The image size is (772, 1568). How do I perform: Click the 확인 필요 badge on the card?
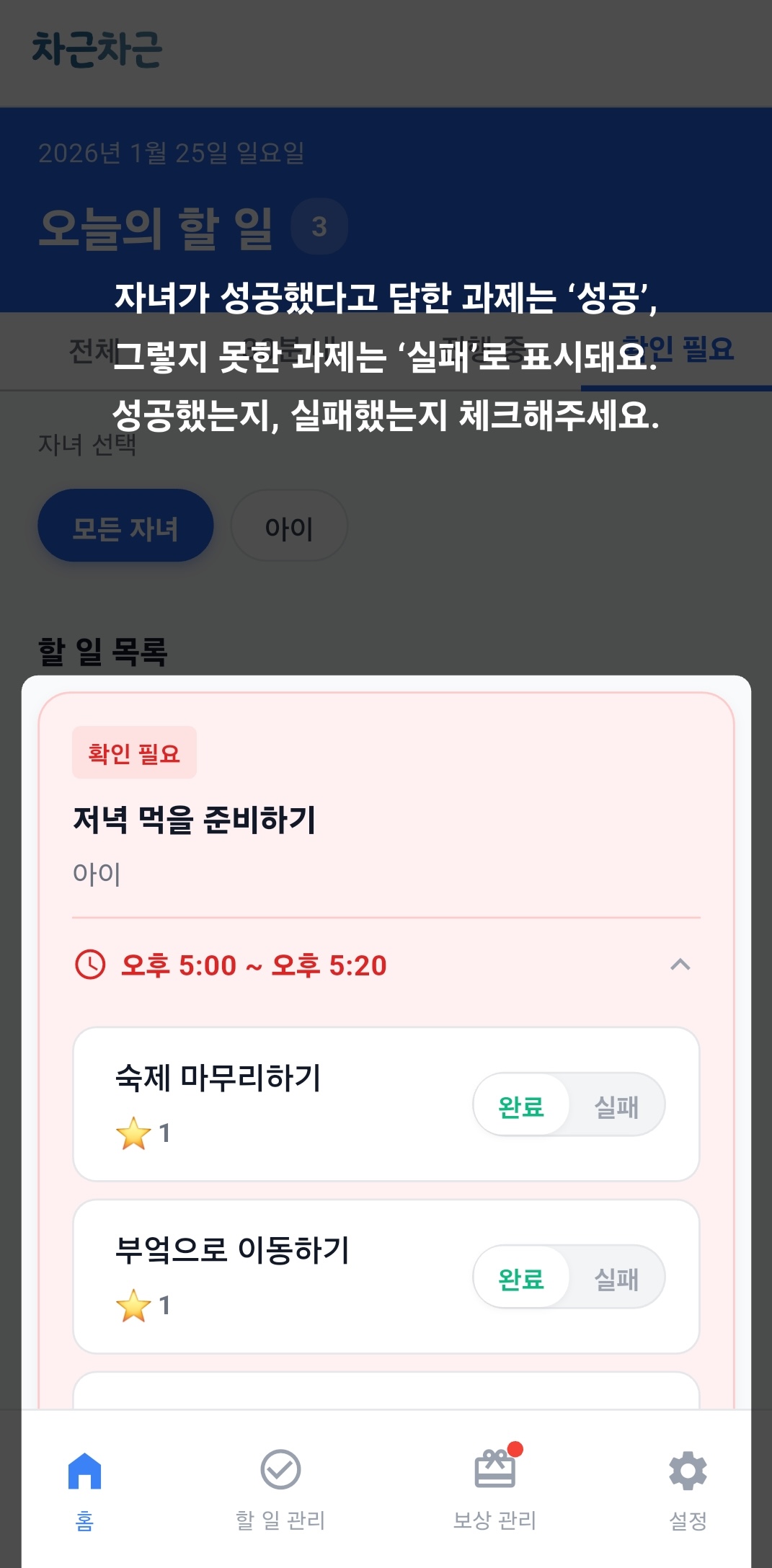coord(133,752)
